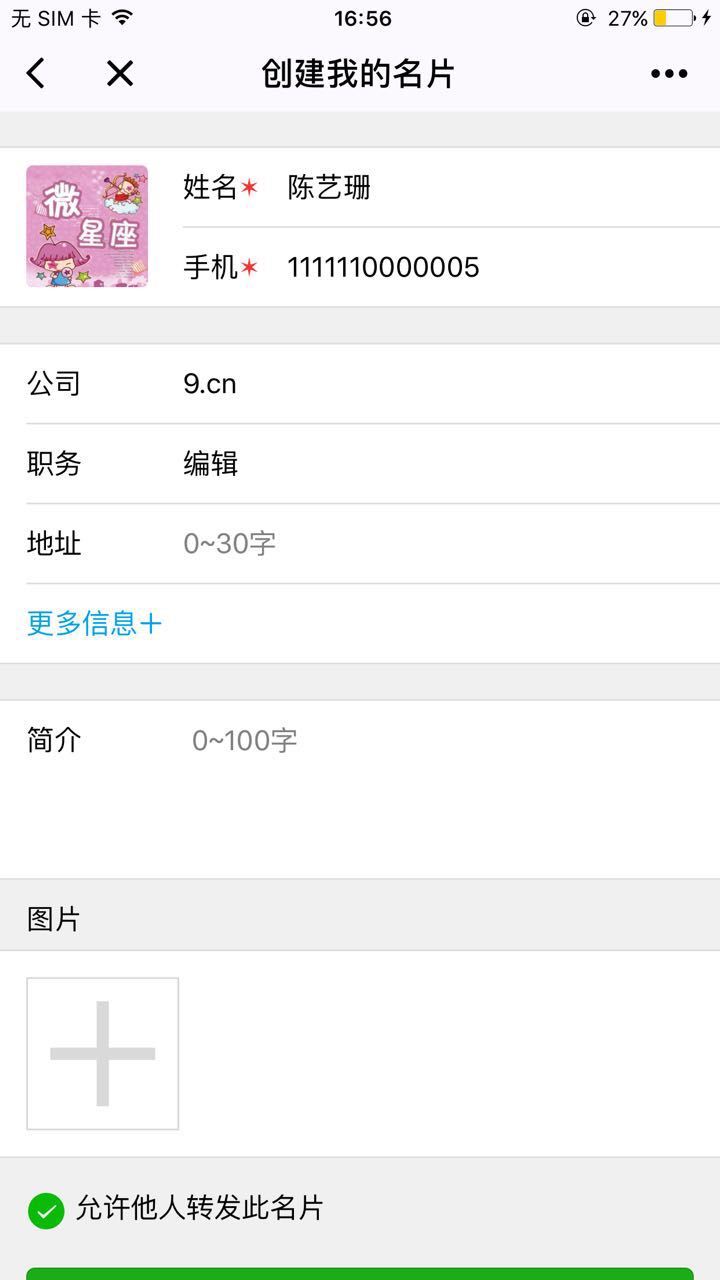Open the three-dot overflow menu
This screenshot has width=720, height=1280.
[668, 73]
